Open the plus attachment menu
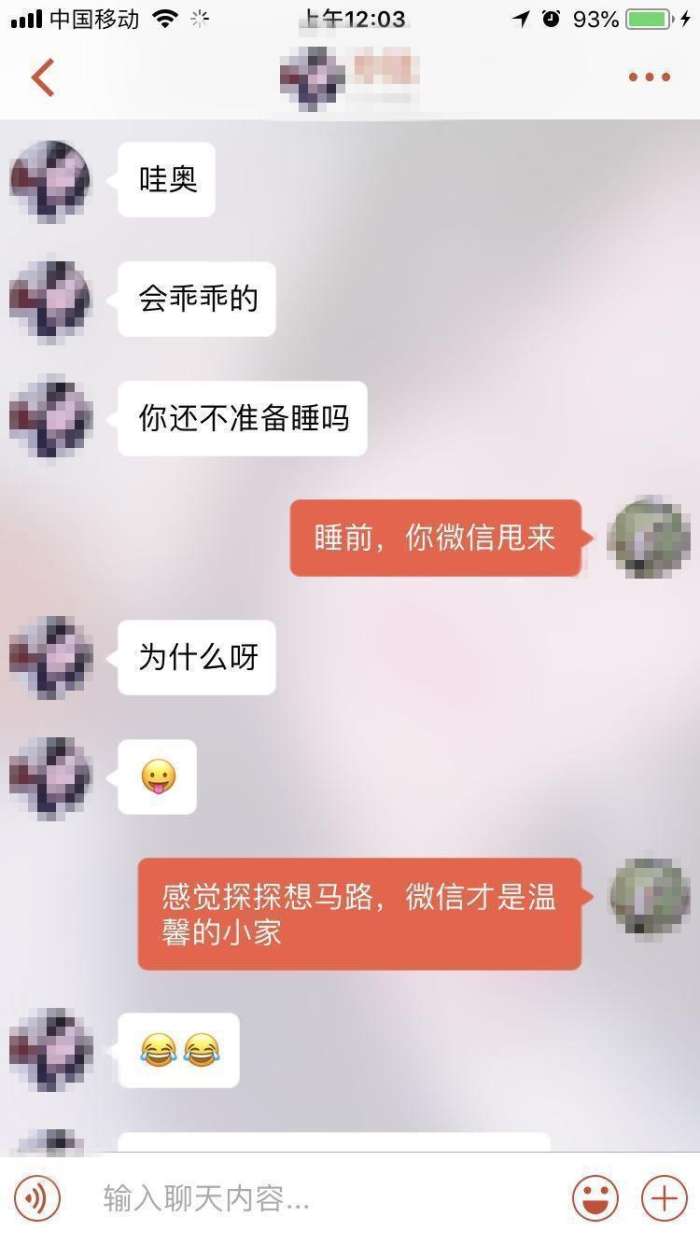The width and height of the screenshot is (700, 1245). pos(664,1197)
